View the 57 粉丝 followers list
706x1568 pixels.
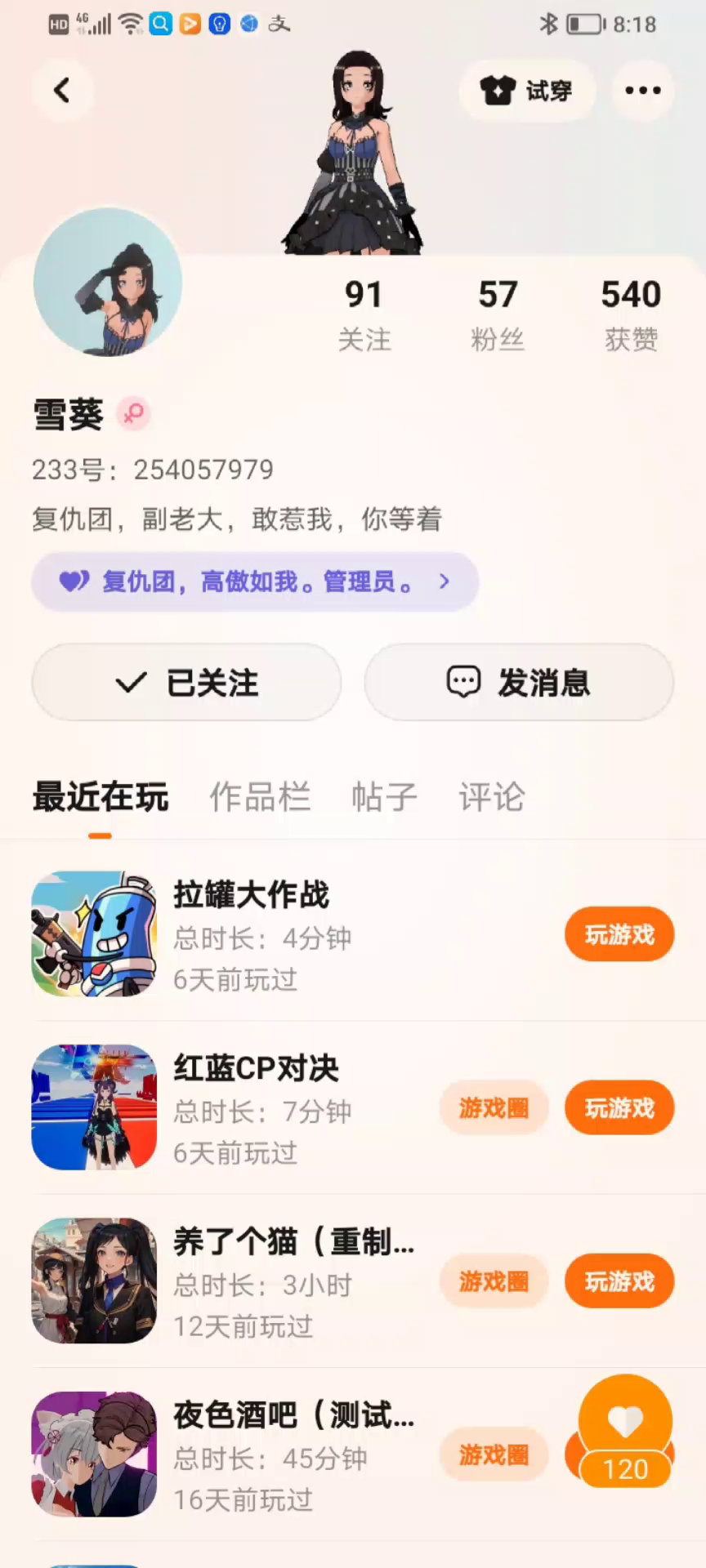pos(498,314)
